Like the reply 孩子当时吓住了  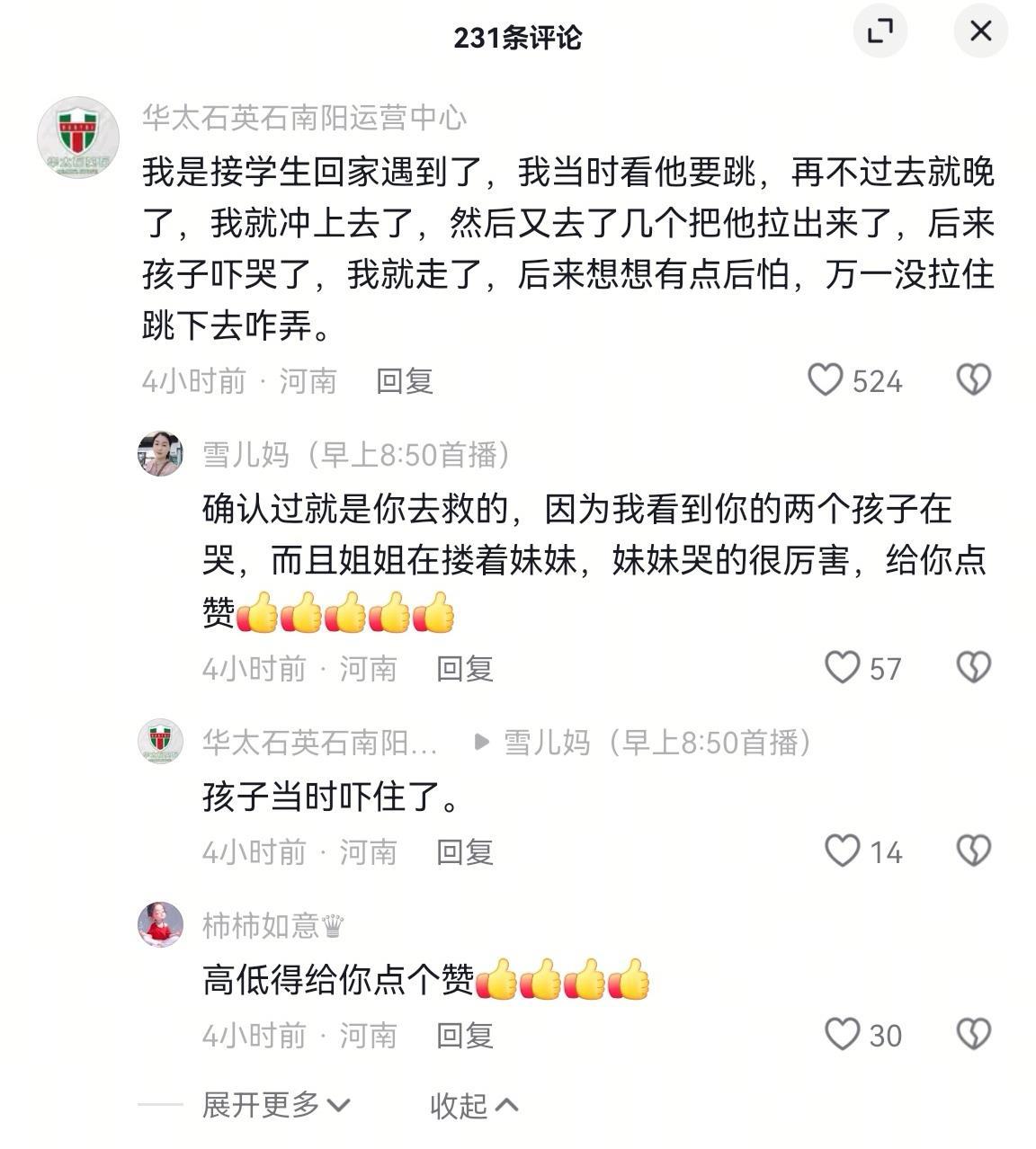pos(842,851)
